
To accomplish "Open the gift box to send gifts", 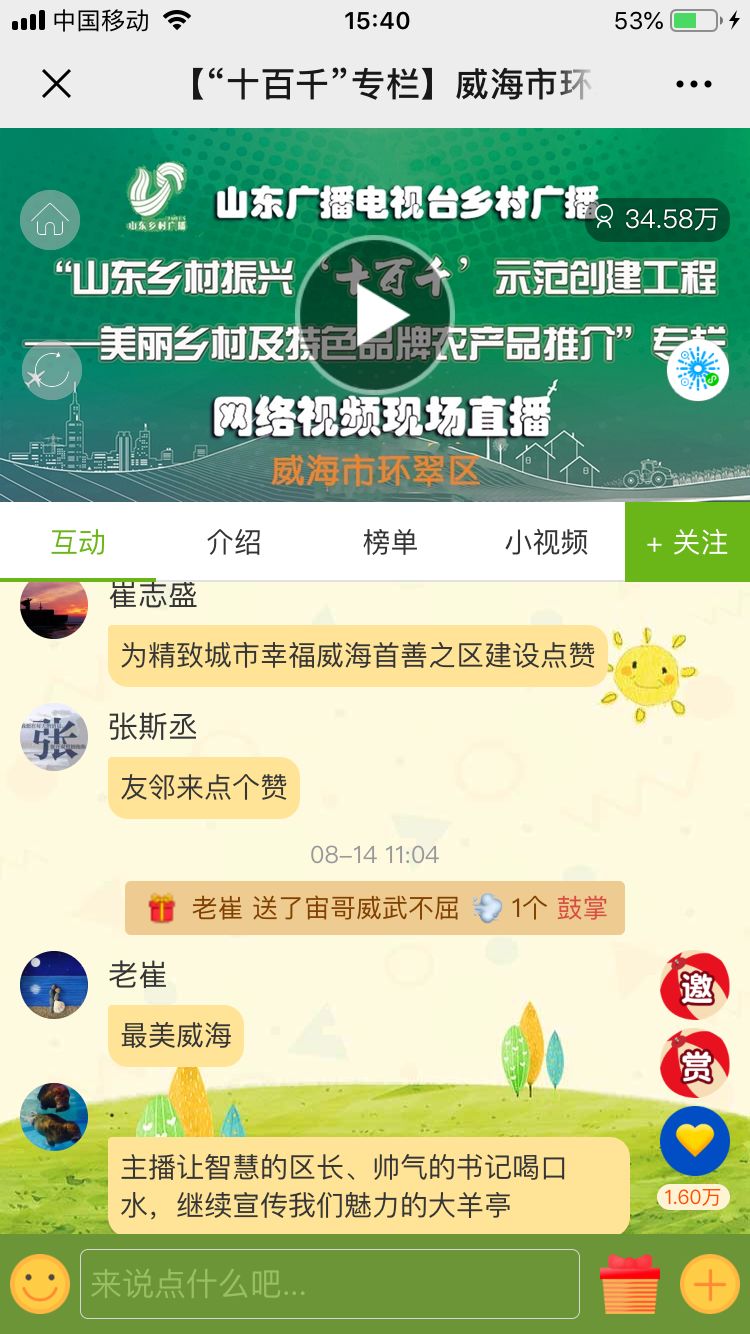I will [x=629, y=1284].
